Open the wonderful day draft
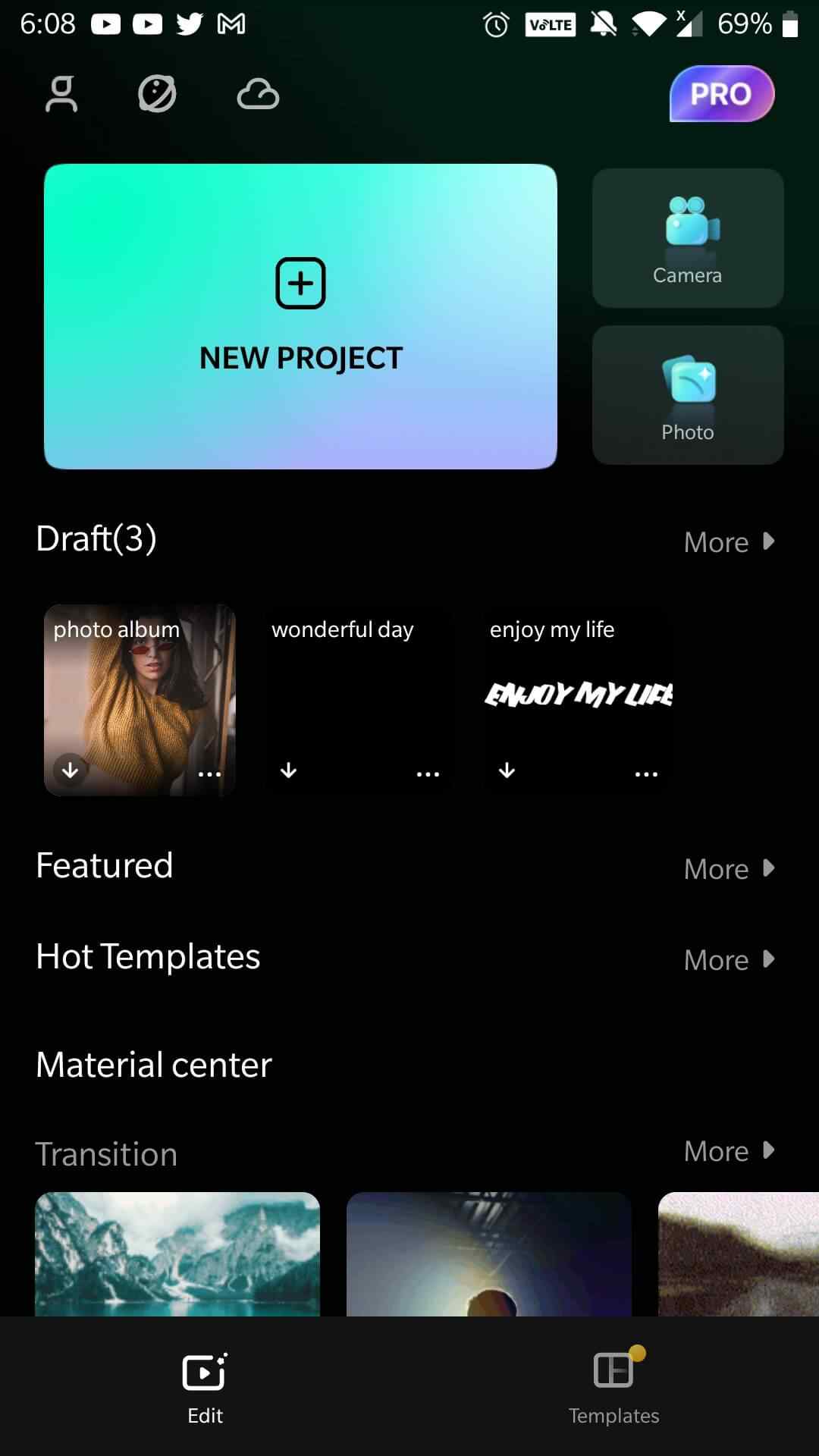This screenshot has height=1456, width=819. pyautogui.click(x=358, y=690)
